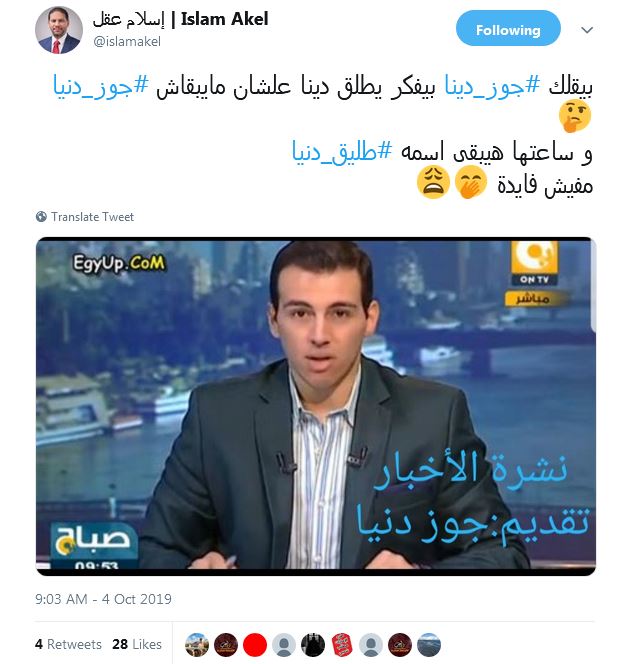The image size is (623, 664).
Task: Open Islam Akel's profile picture
Action: [59, 30]
